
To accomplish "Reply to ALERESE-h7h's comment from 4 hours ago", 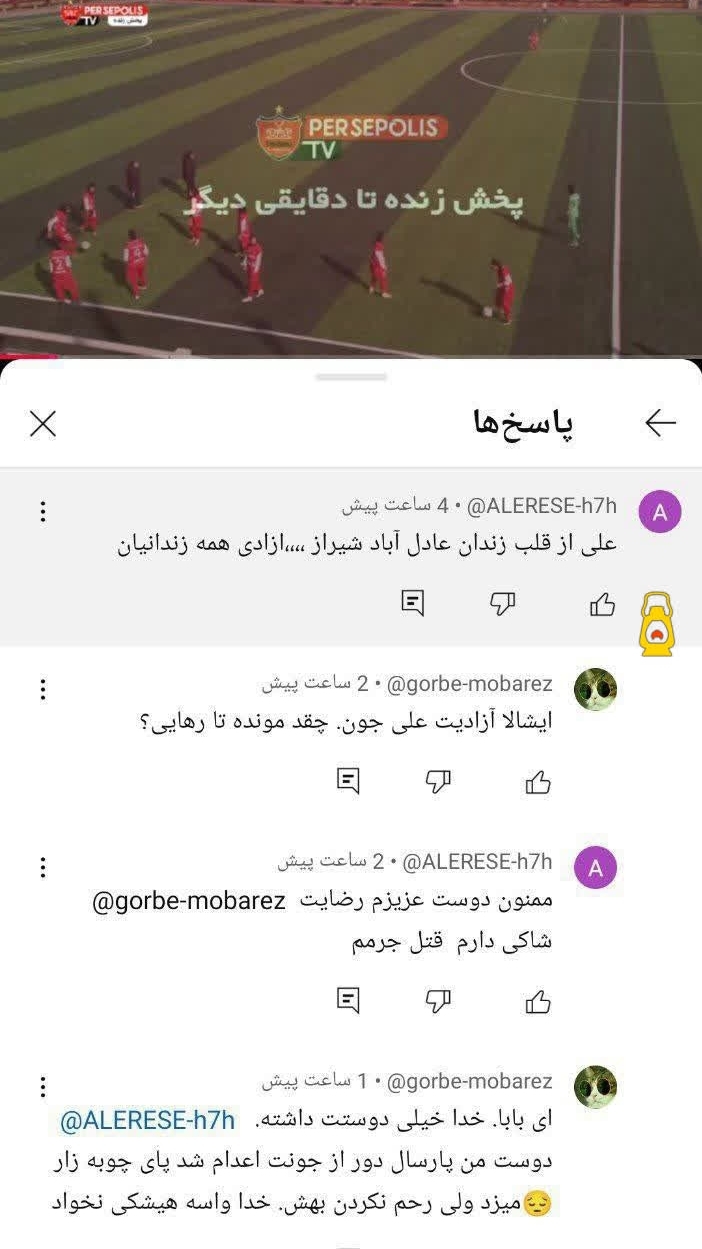I will pos(412,603).
